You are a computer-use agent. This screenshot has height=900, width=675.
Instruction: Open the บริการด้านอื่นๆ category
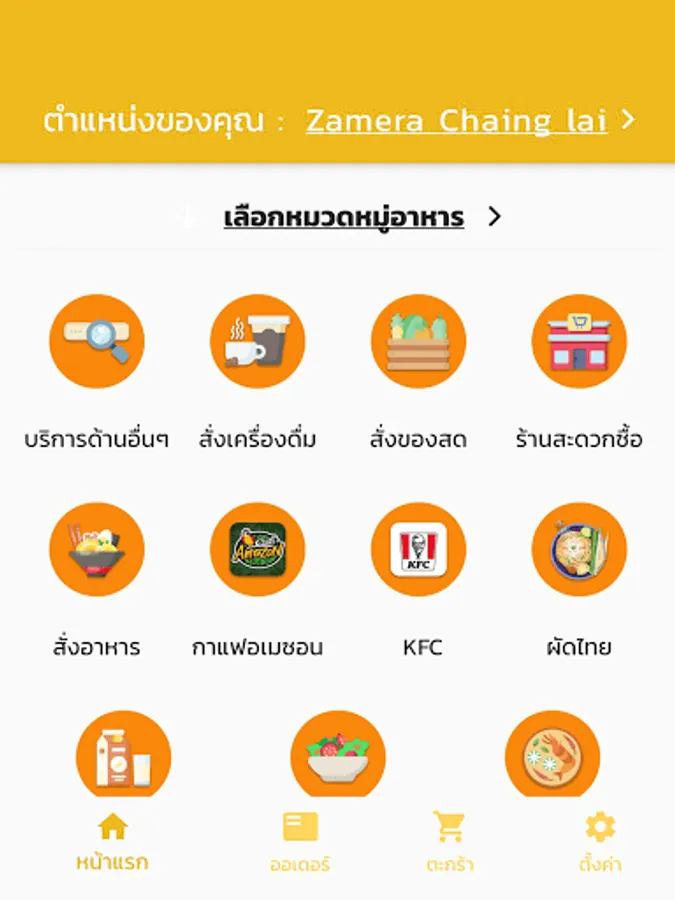(97, 342)
